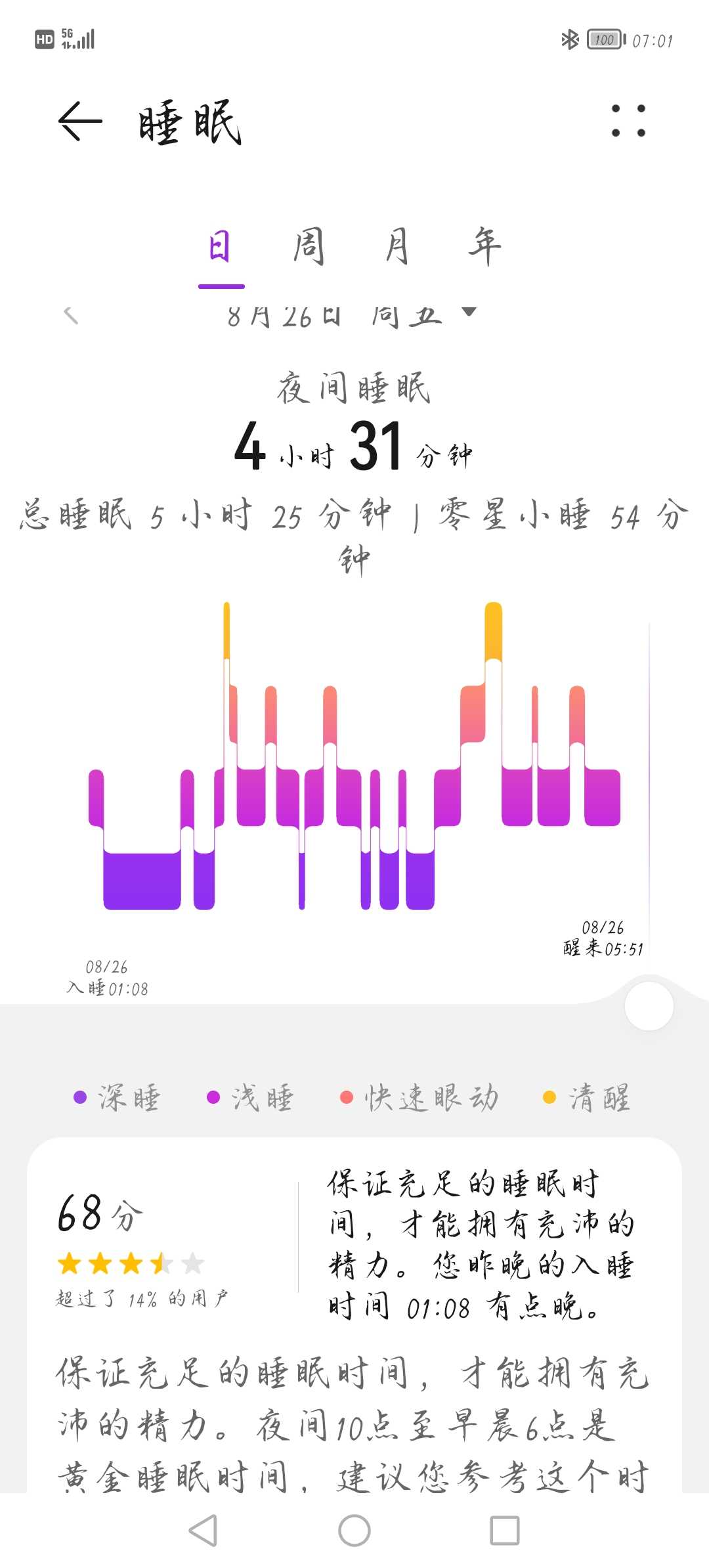Switch to the 周 tab
This screenshot has height=1568, width=709.
click(309, 246)
